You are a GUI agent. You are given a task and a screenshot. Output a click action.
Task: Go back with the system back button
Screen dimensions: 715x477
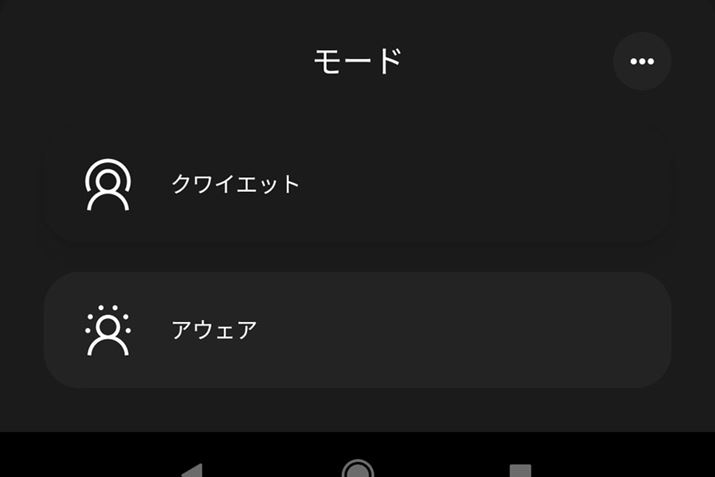192,470
